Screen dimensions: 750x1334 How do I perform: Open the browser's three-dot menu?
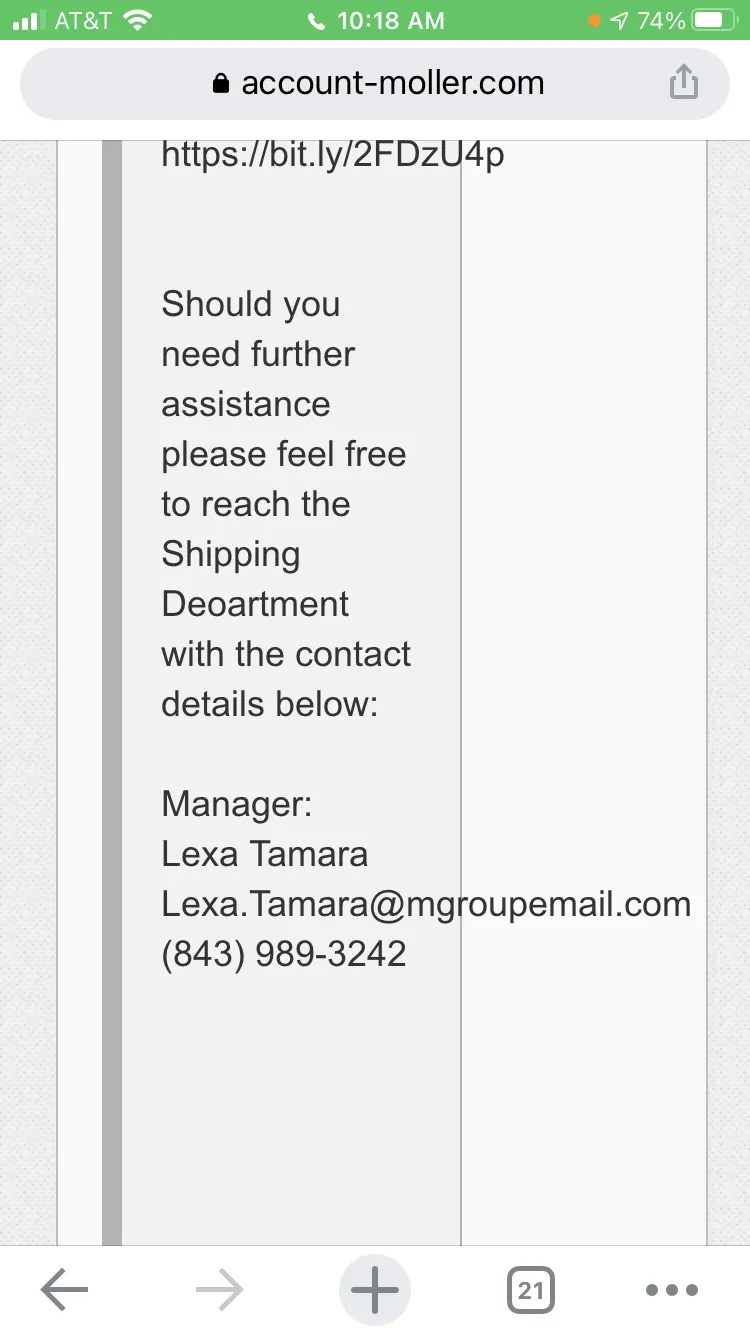pos(672,1290)
